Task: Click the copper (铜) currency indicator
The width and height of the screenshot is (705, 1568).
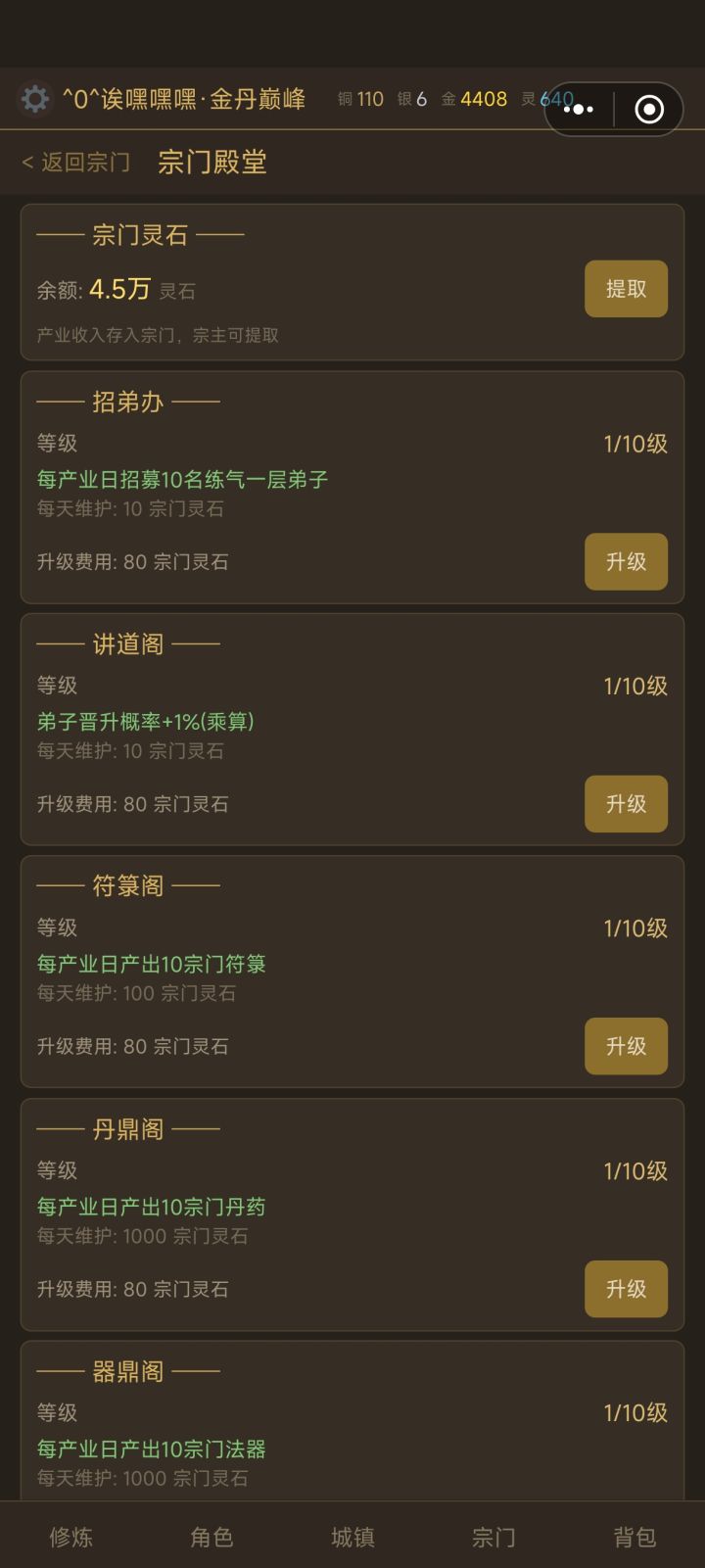Action: [x=358, y=99]
